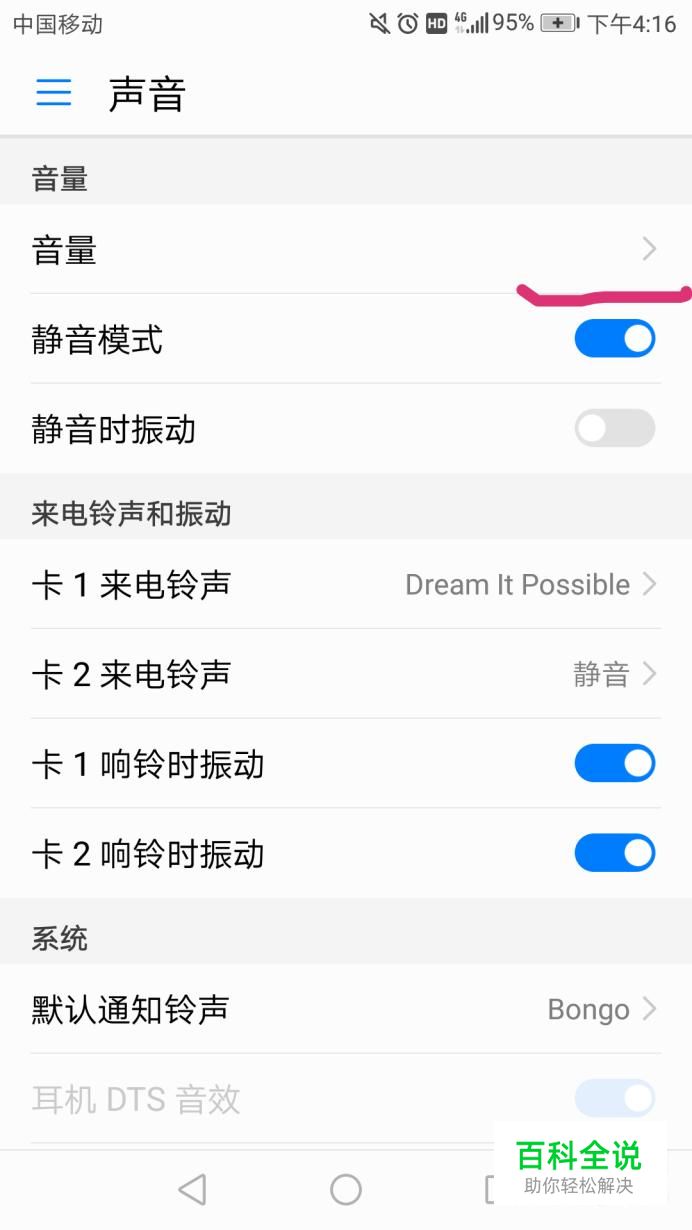Screen dimensions: 692x1230
Task: Go to home via navigation bar circle
Action: click(x=346, y=1189)
